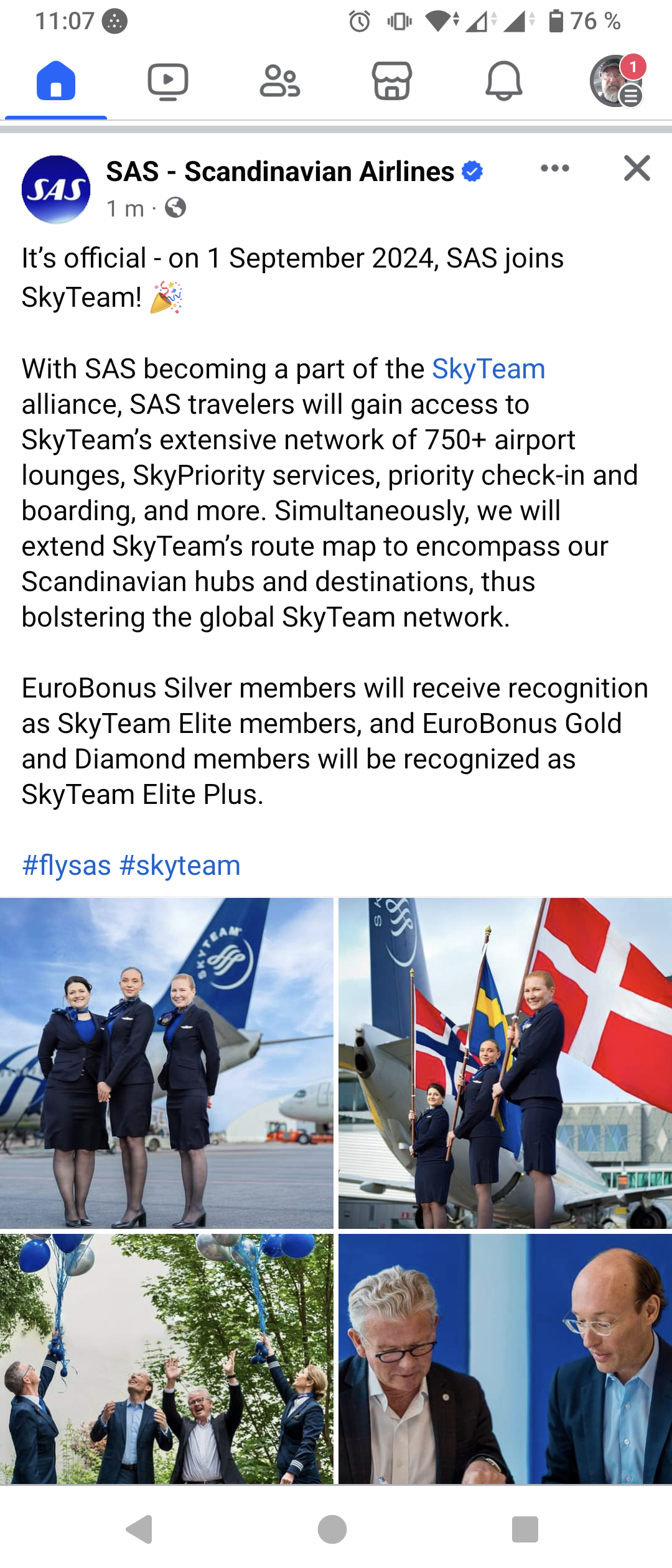The image size is (672, 1568).
Task: Open the profile menu tab
Action: pos(617,82)
